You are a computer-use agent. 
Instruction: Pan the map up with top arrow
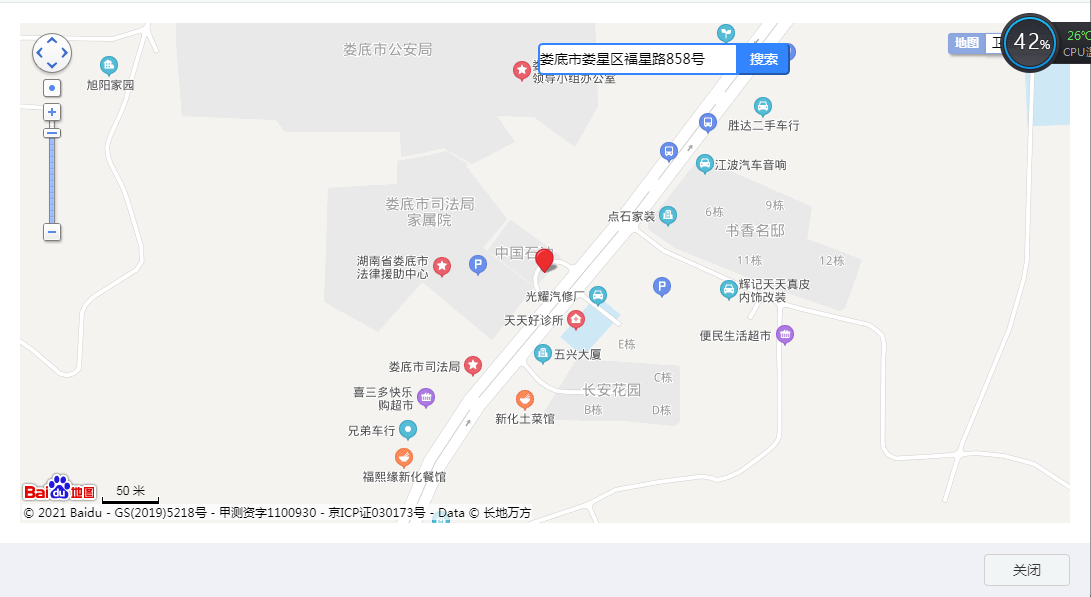52,41
